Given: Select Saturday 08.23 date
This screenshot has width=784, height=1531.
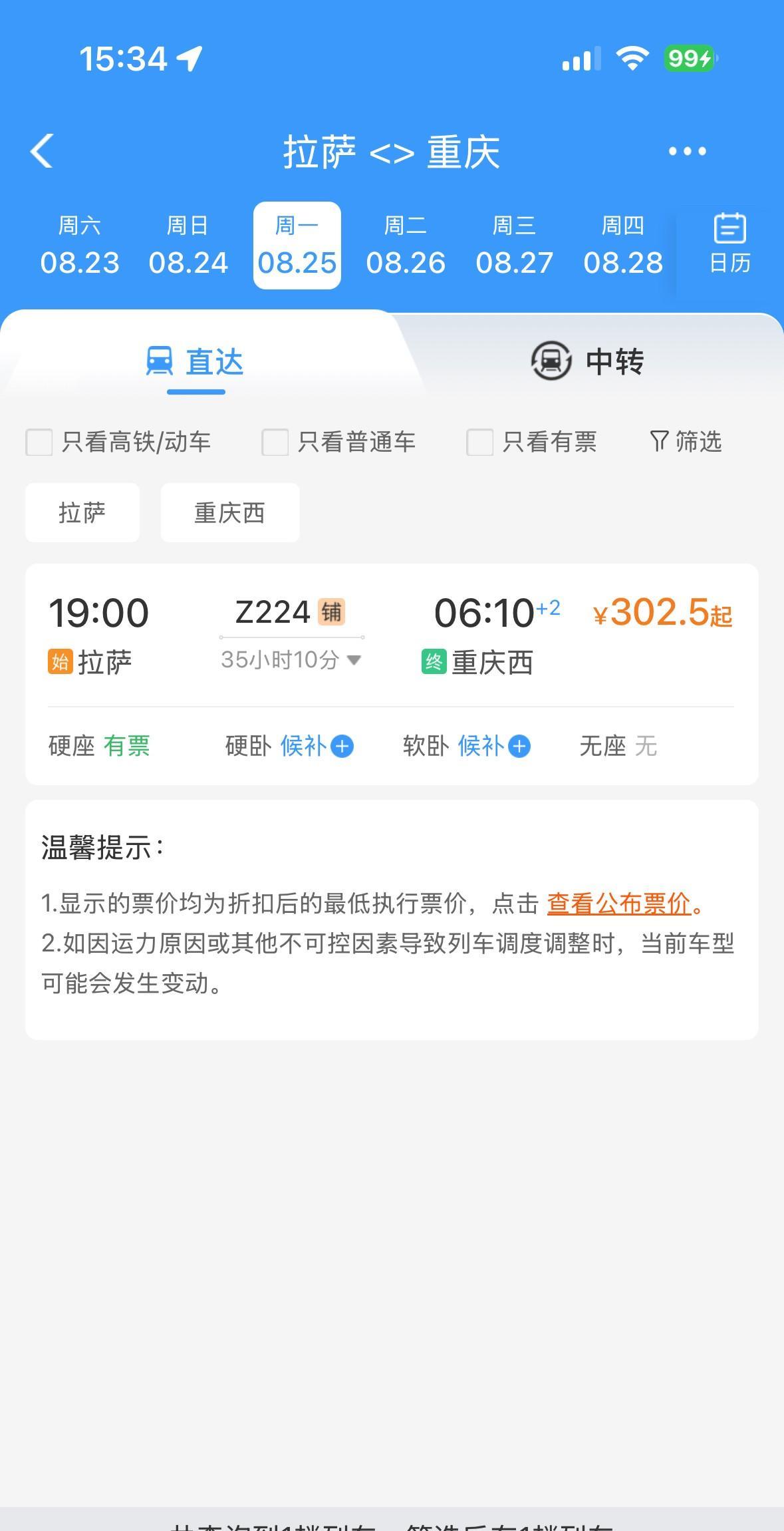Looking at the screenshot, I should pos(80,246).
